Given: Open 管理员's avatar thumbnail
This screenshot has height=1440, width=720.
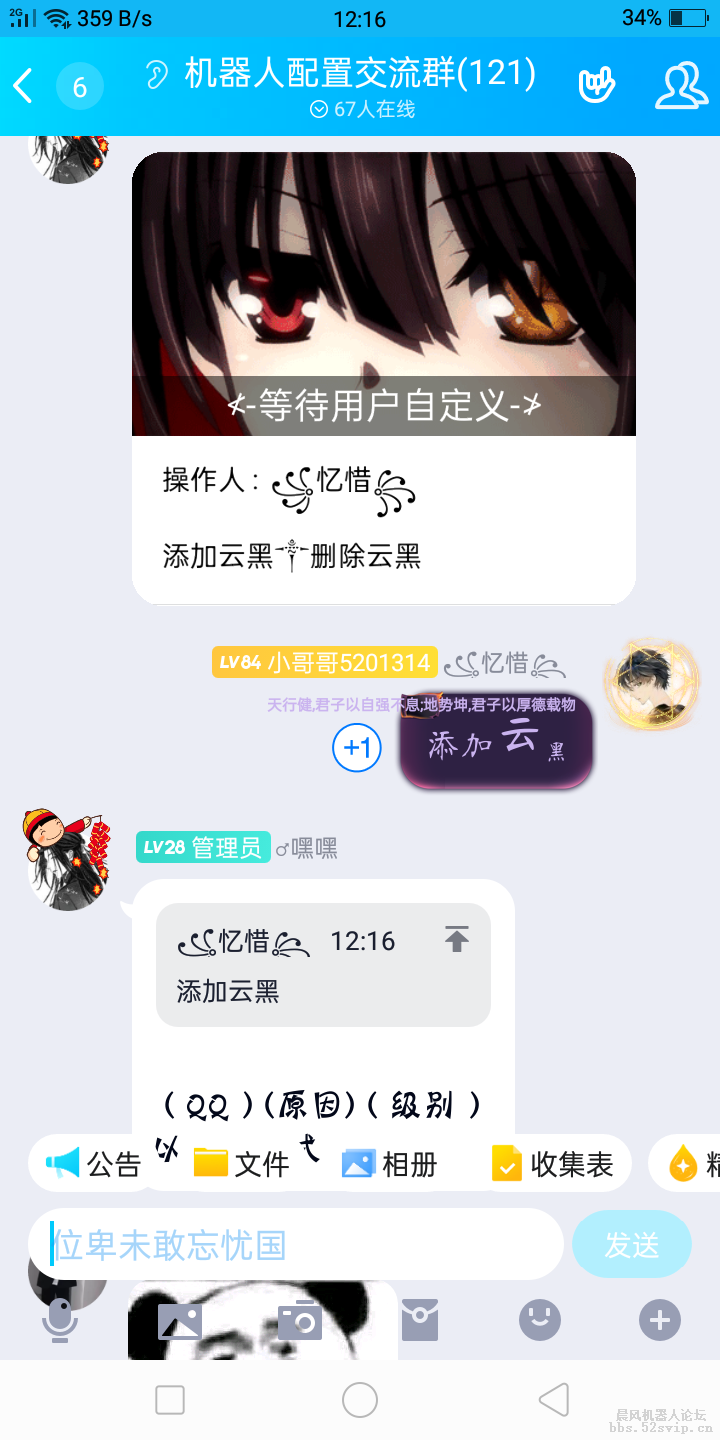Looking at the screenshot, I should (x=67, y=860).
